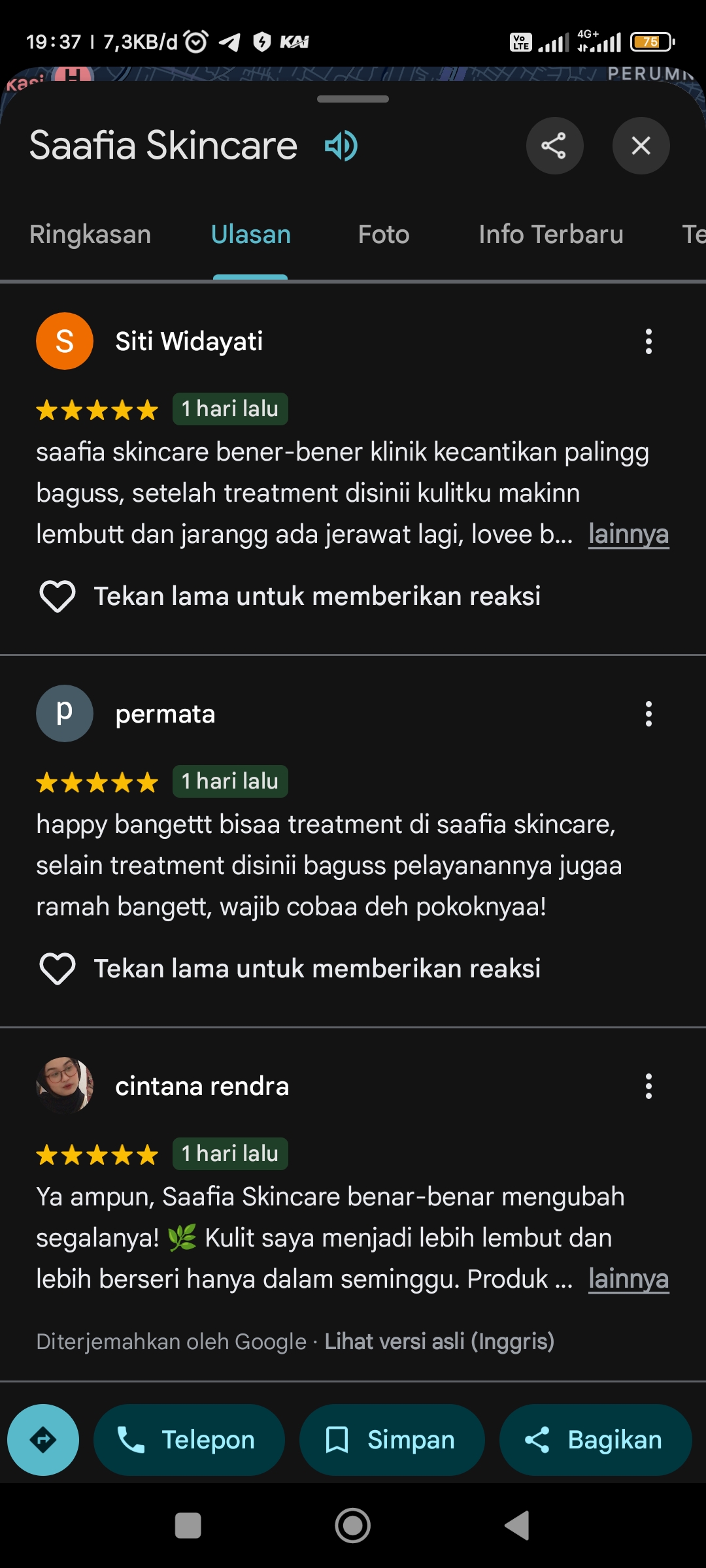Open overflow menu on Siti Widayati's review
The width and height of the screenshot is (706, 1568).
[x=648, y=341]
